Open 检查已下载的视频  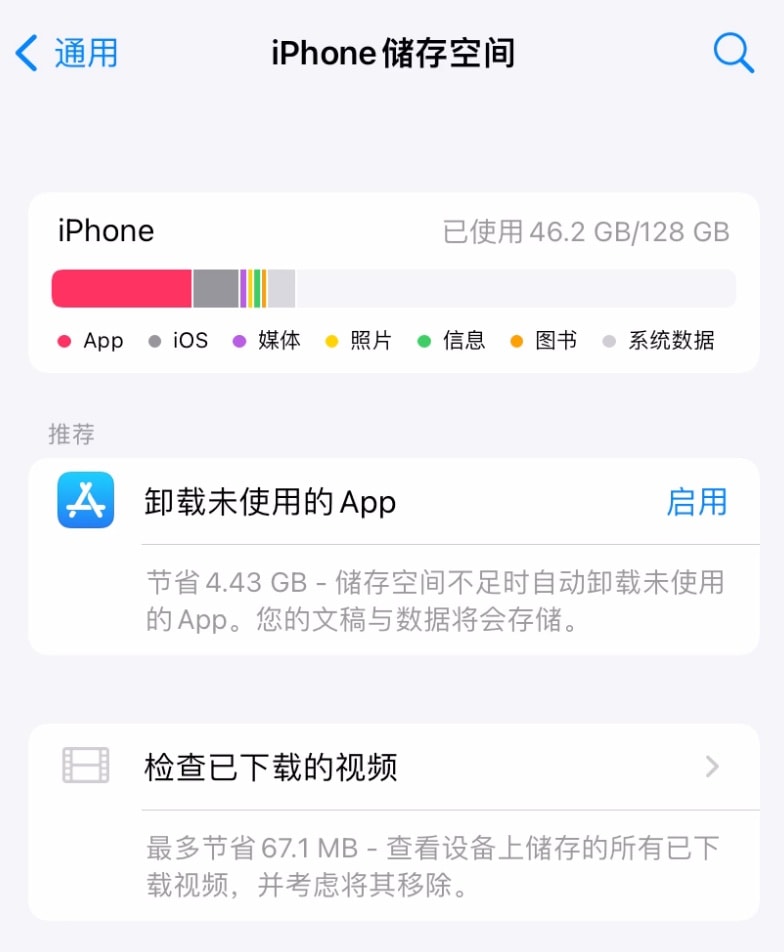tap(392, 768)
